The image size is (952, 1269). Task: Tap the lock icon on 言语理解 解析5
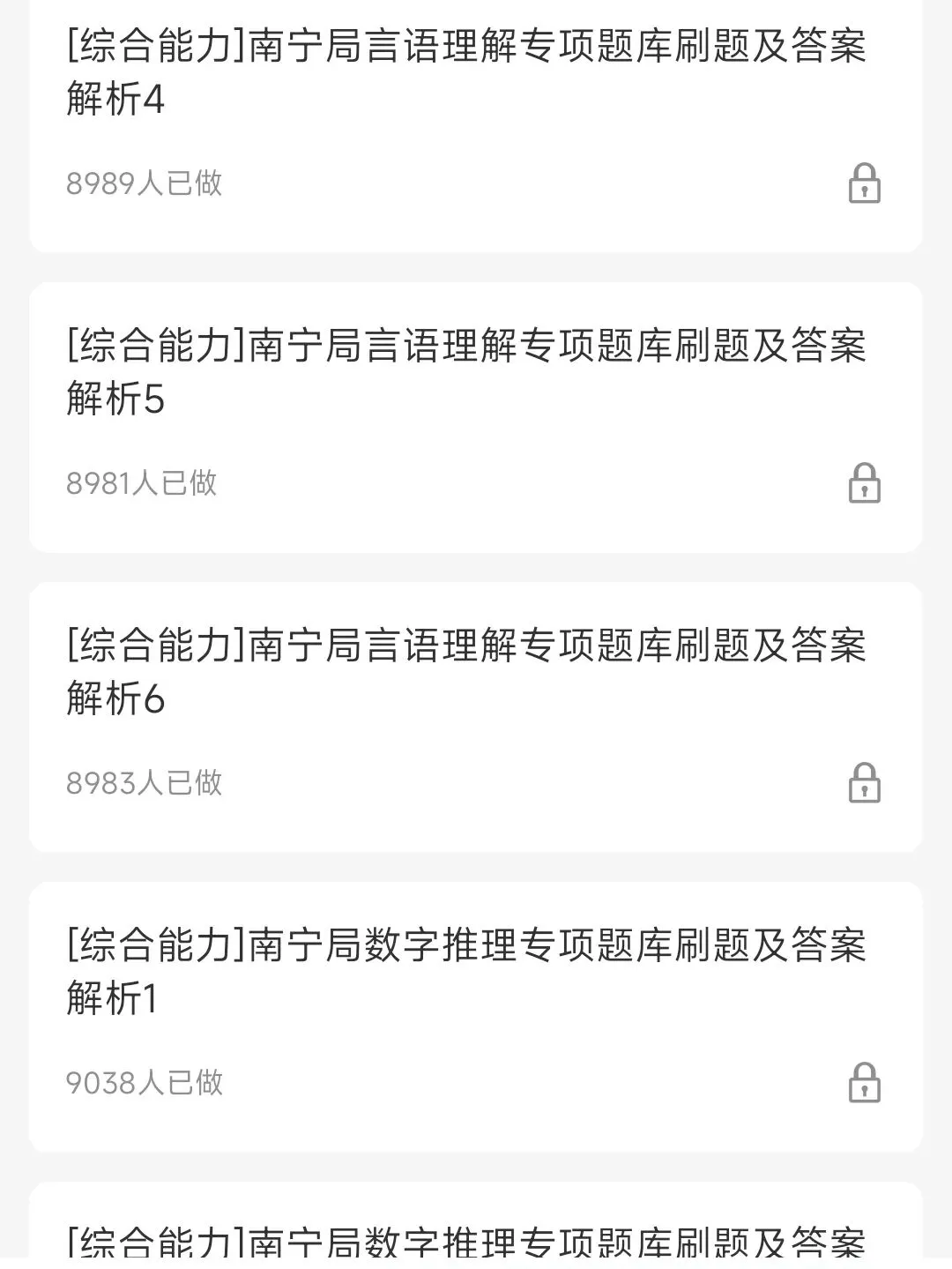(x=864, y=483)
